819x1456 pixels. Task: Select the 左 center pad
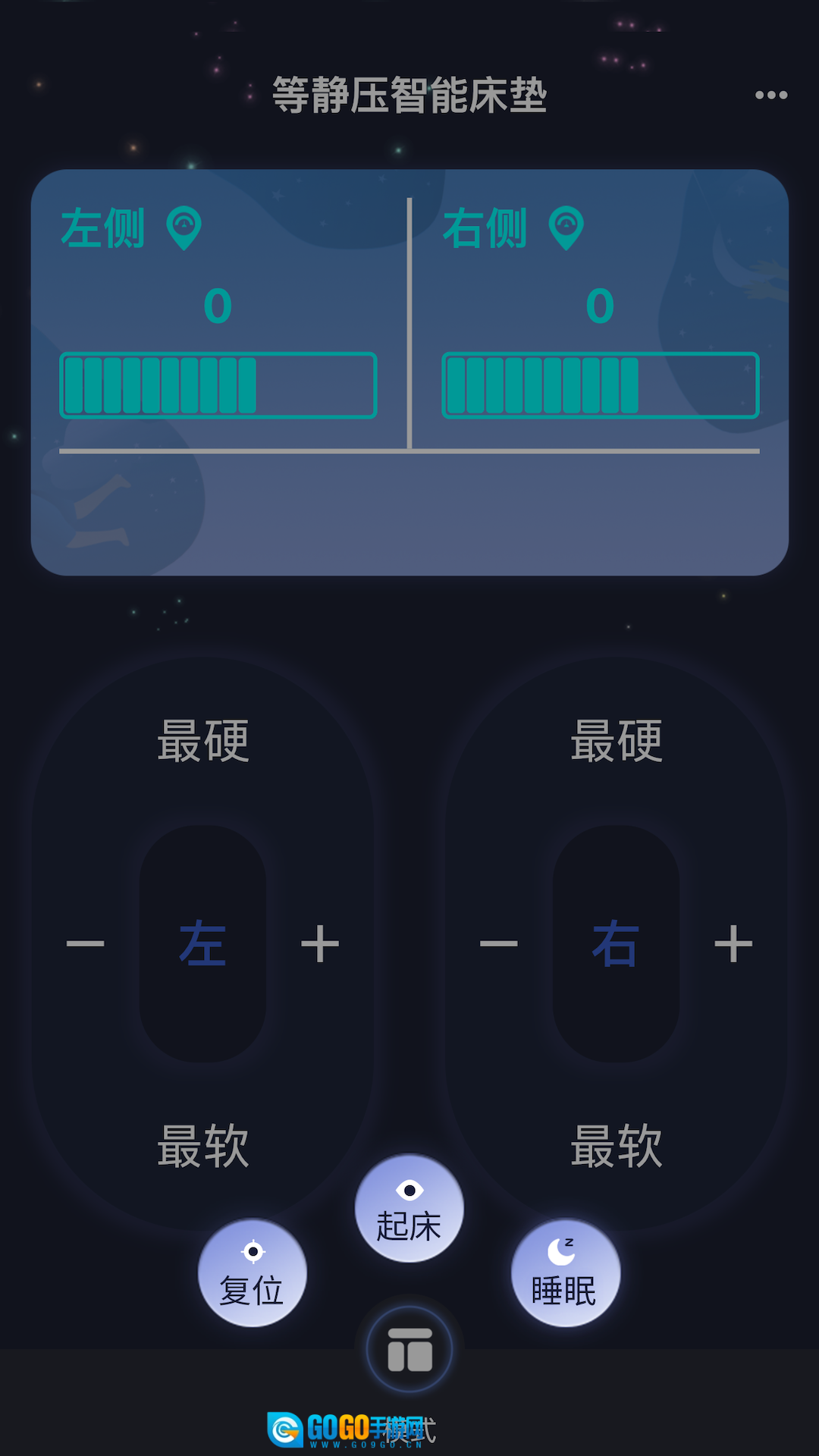202,944
